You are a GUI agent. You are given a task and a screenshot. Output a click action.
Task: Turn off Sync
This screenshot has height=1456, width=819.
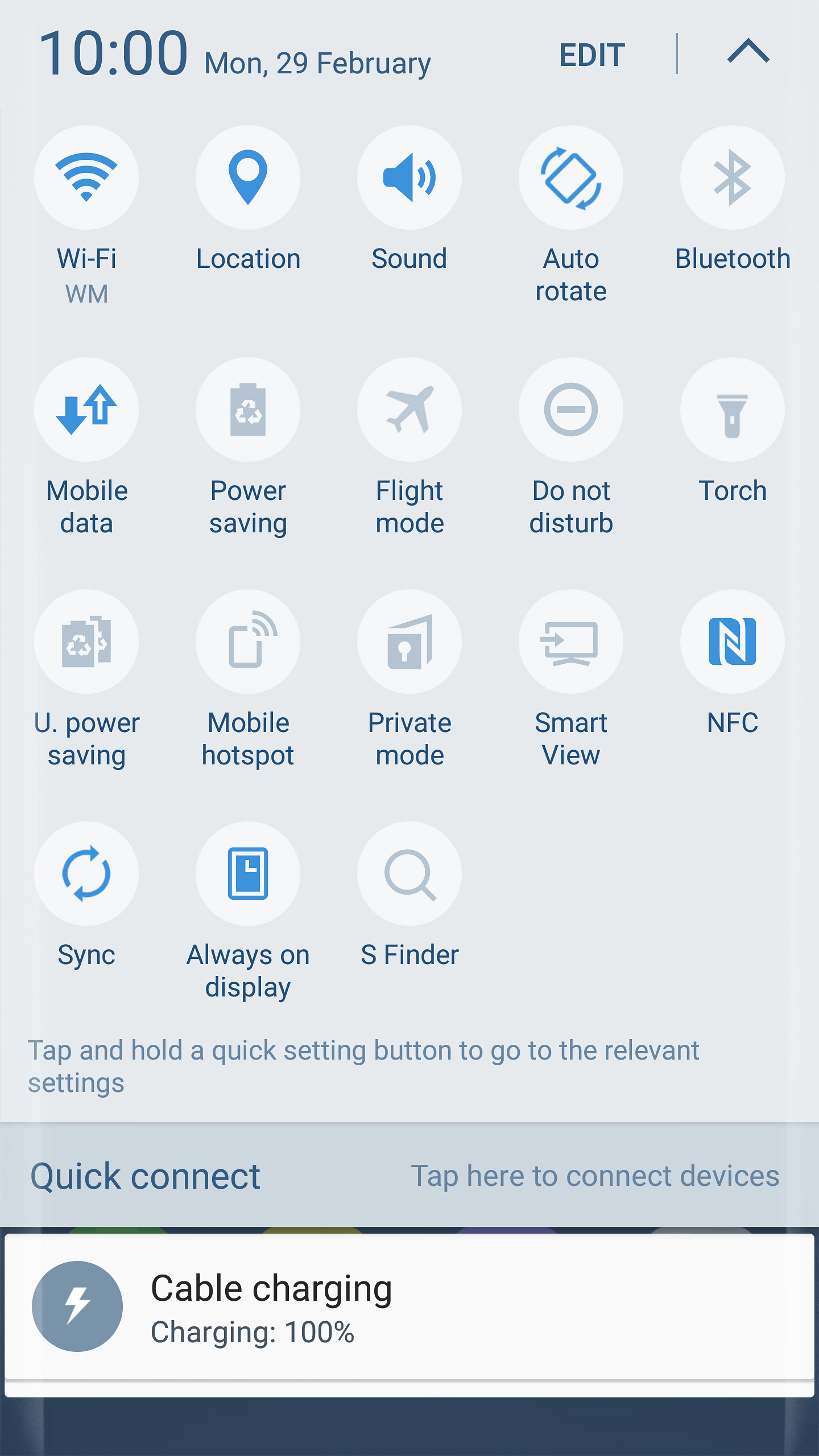(86, 874)
